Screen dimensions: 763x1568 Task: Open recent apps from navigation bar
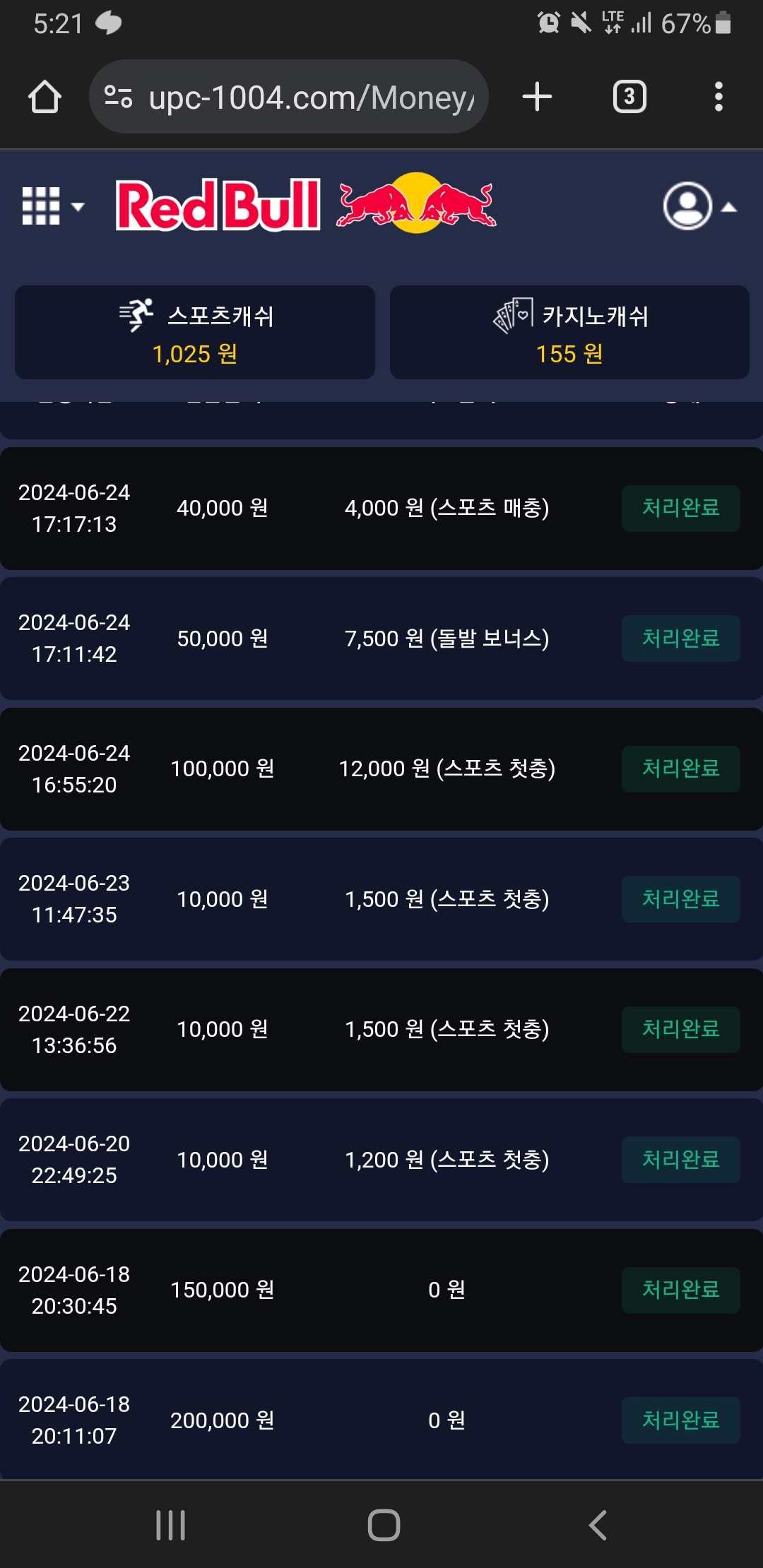pyautogui.click(x=170, y=1525)
